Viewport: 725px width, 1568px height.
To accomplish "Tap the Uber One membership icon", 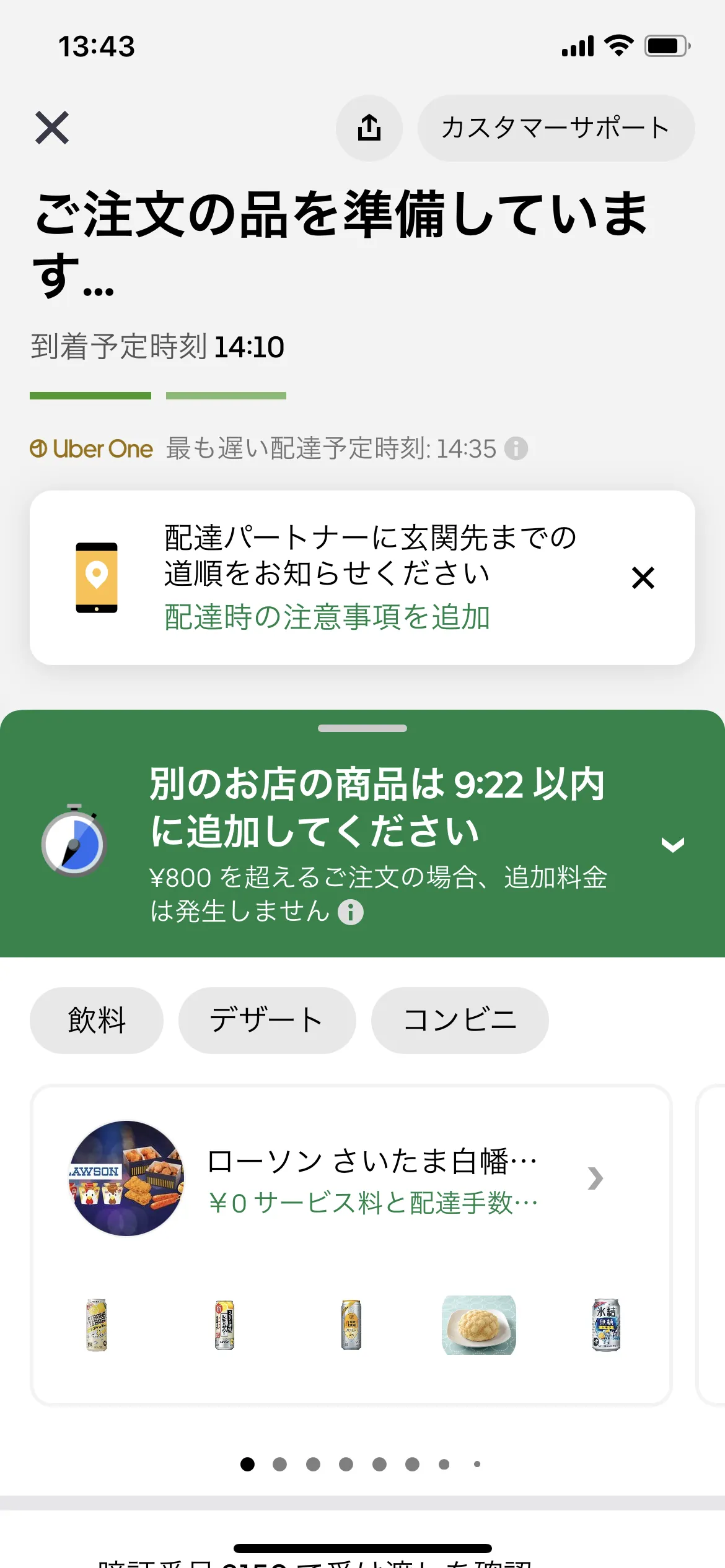I will coord(38,448).
